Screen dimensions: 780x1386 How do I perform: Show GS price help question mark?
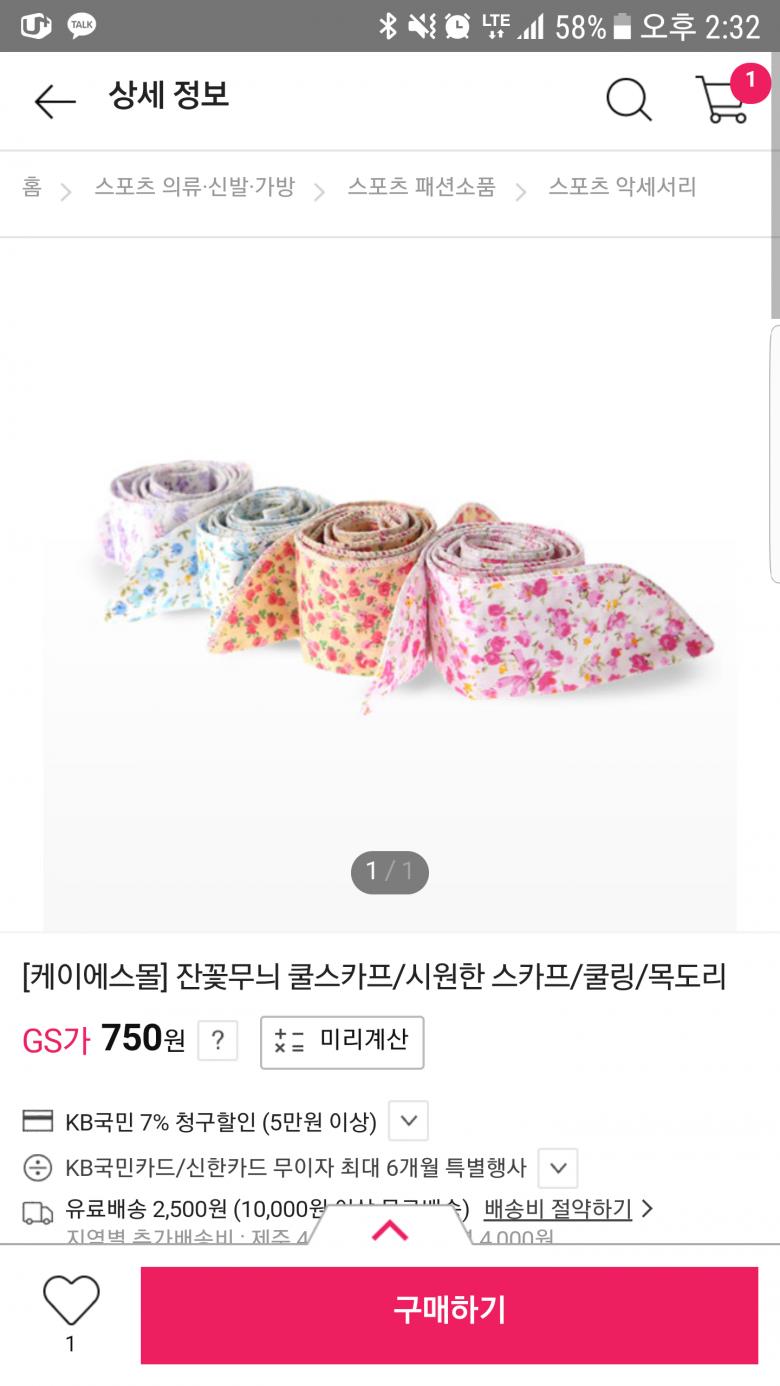coord(217,1040)
